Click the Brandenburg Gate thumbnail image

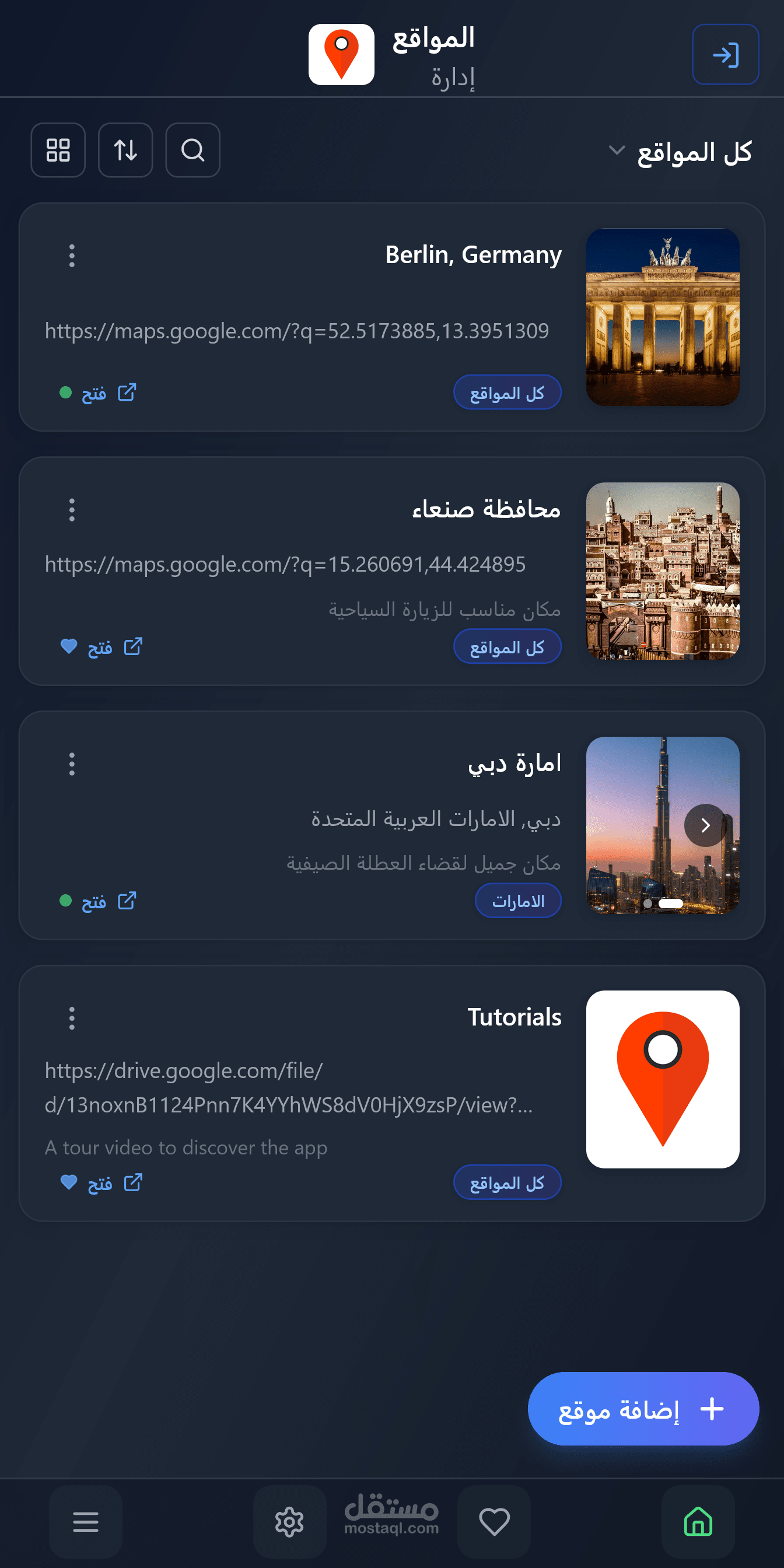click(662, 317)
